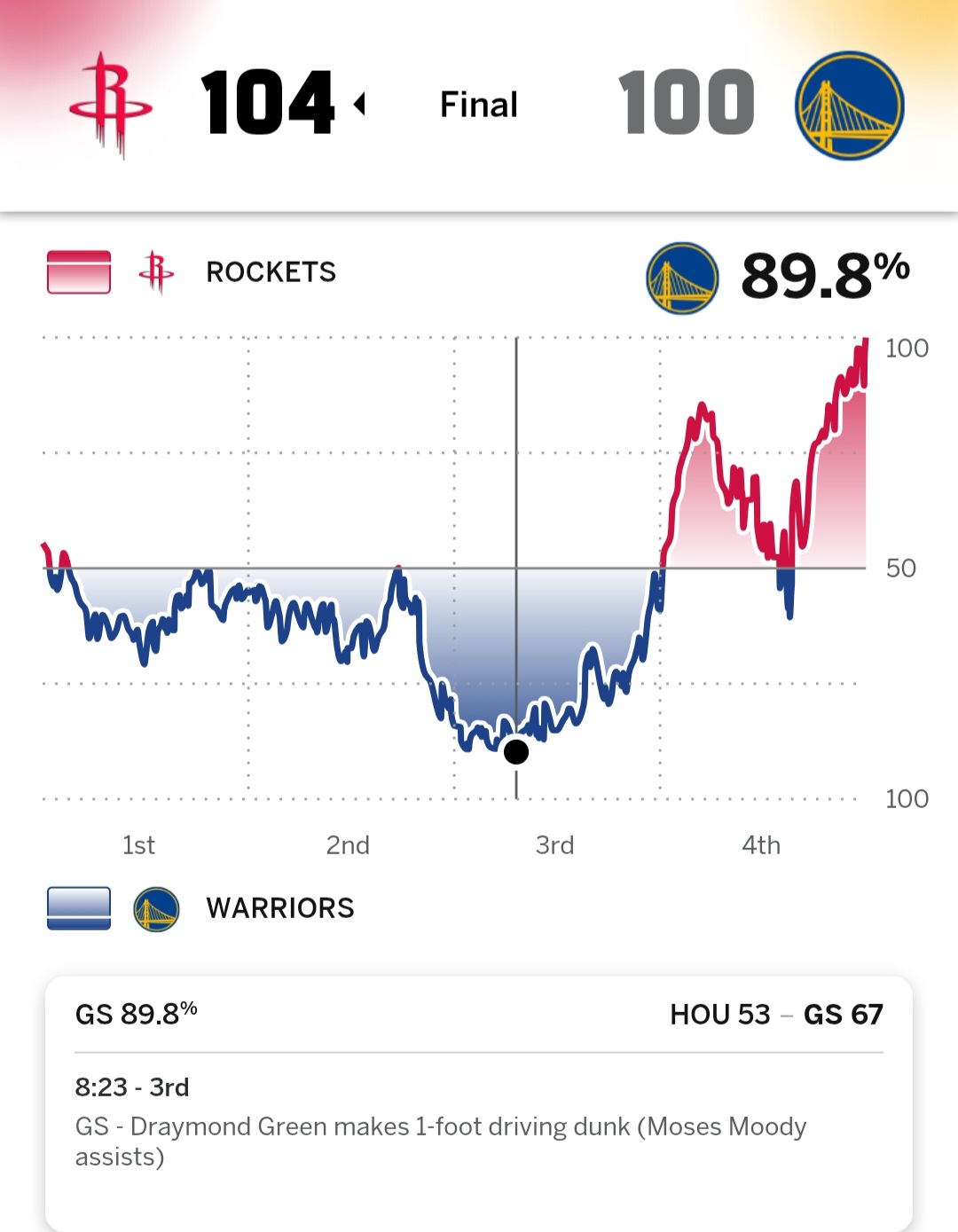The width and height of the screenshot is (958, 1232).
Task: Select the black marker on the win-probability chart
Action: pyautogui.click(x=516, y=752)
